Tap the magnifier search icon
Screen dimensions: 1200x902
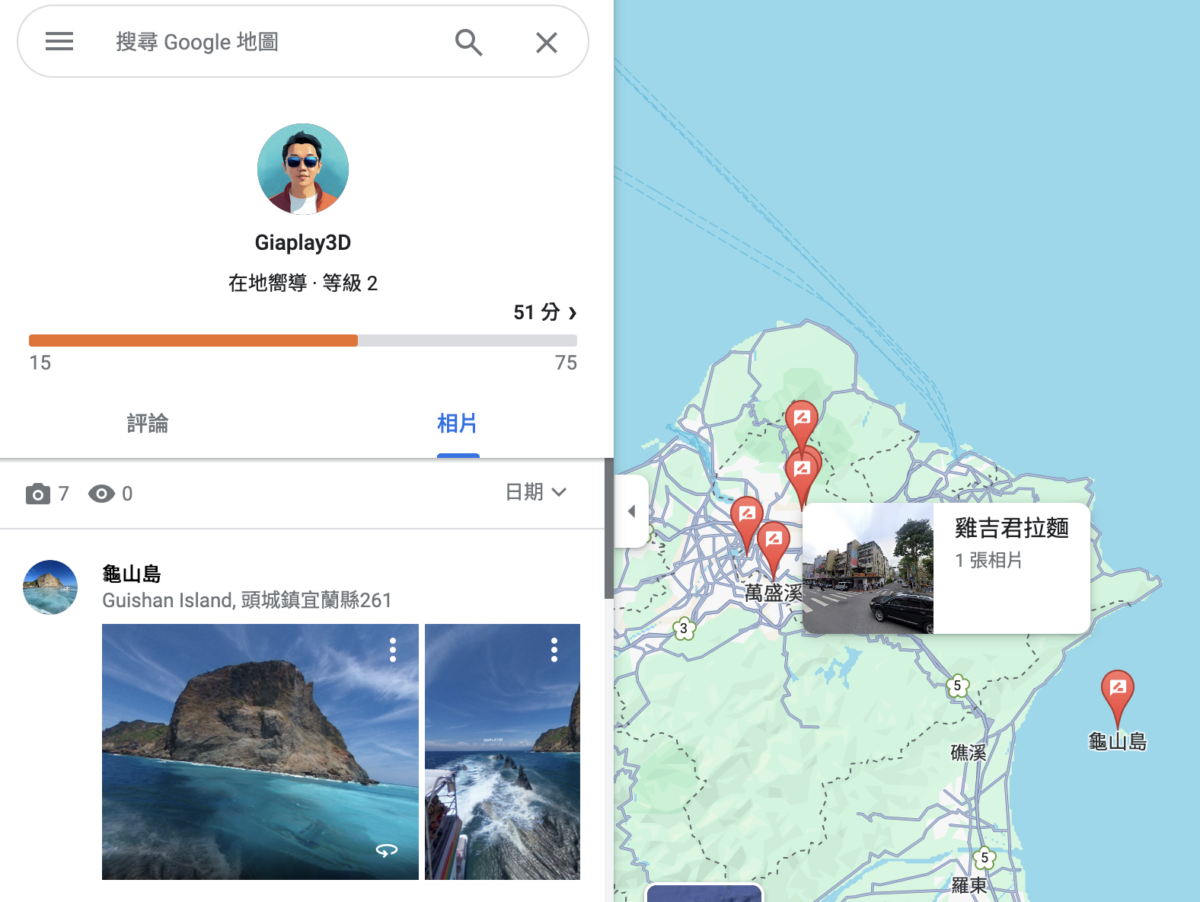(468, 42)
